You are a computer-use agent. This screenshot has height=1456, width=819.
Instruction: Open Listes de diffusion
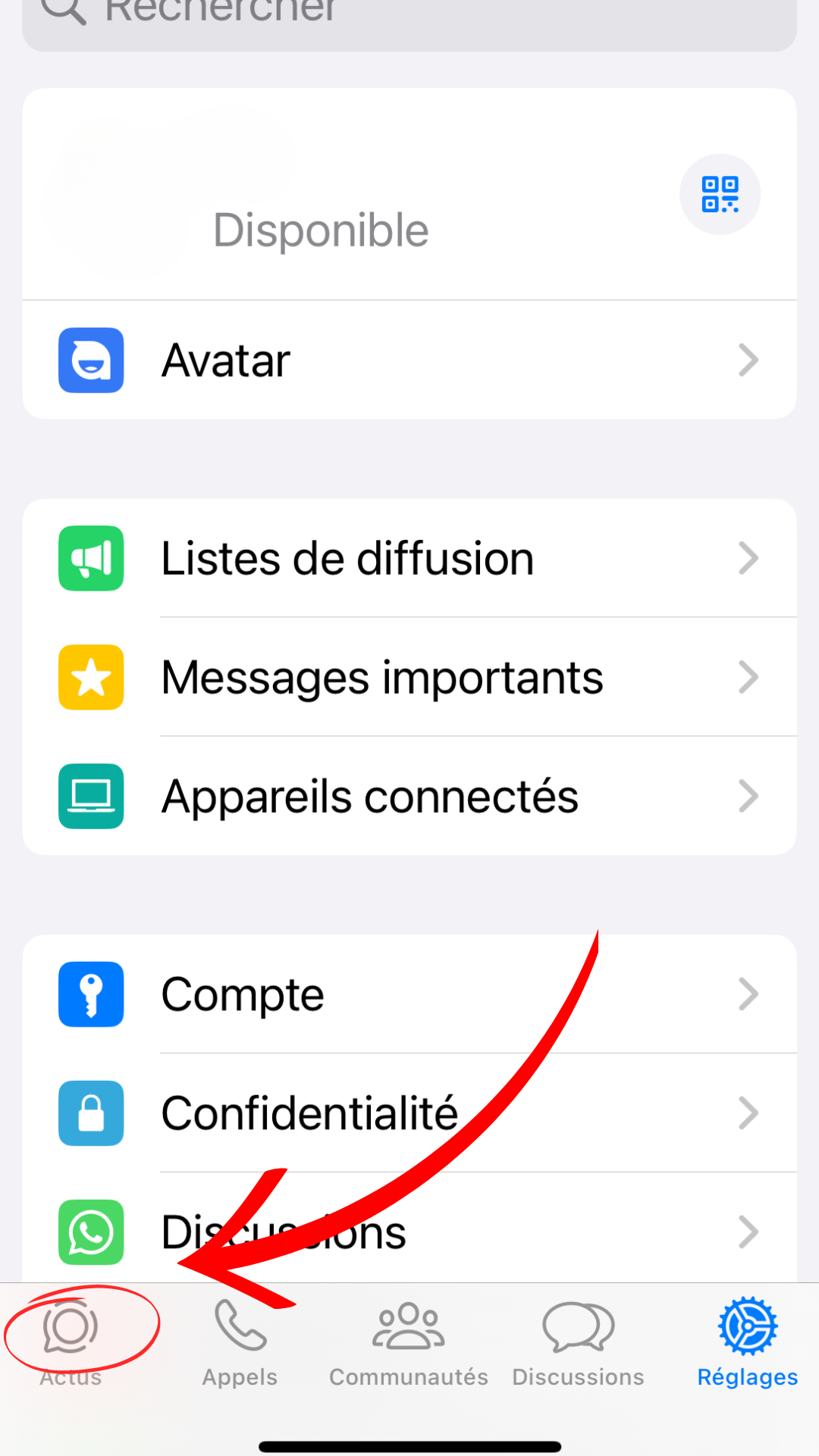tap(409, 558)
